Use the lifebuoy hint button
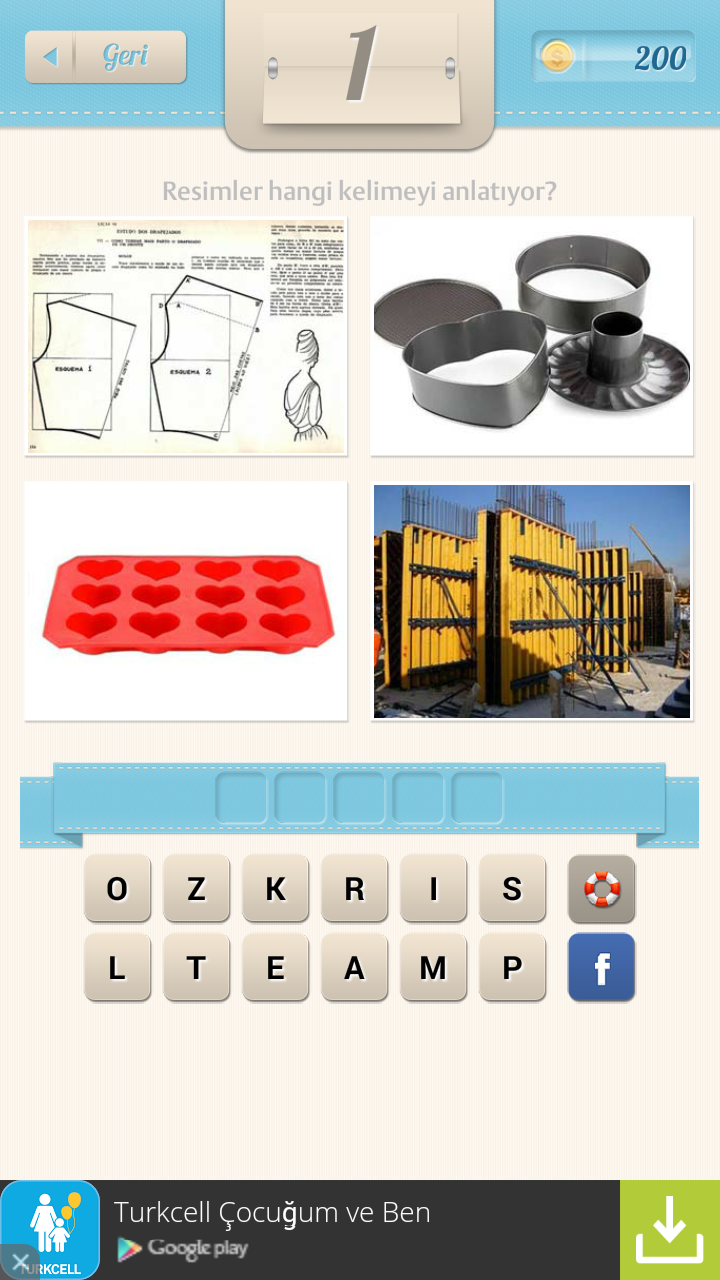The image size is (720, 1280). [x=601, y=888]
